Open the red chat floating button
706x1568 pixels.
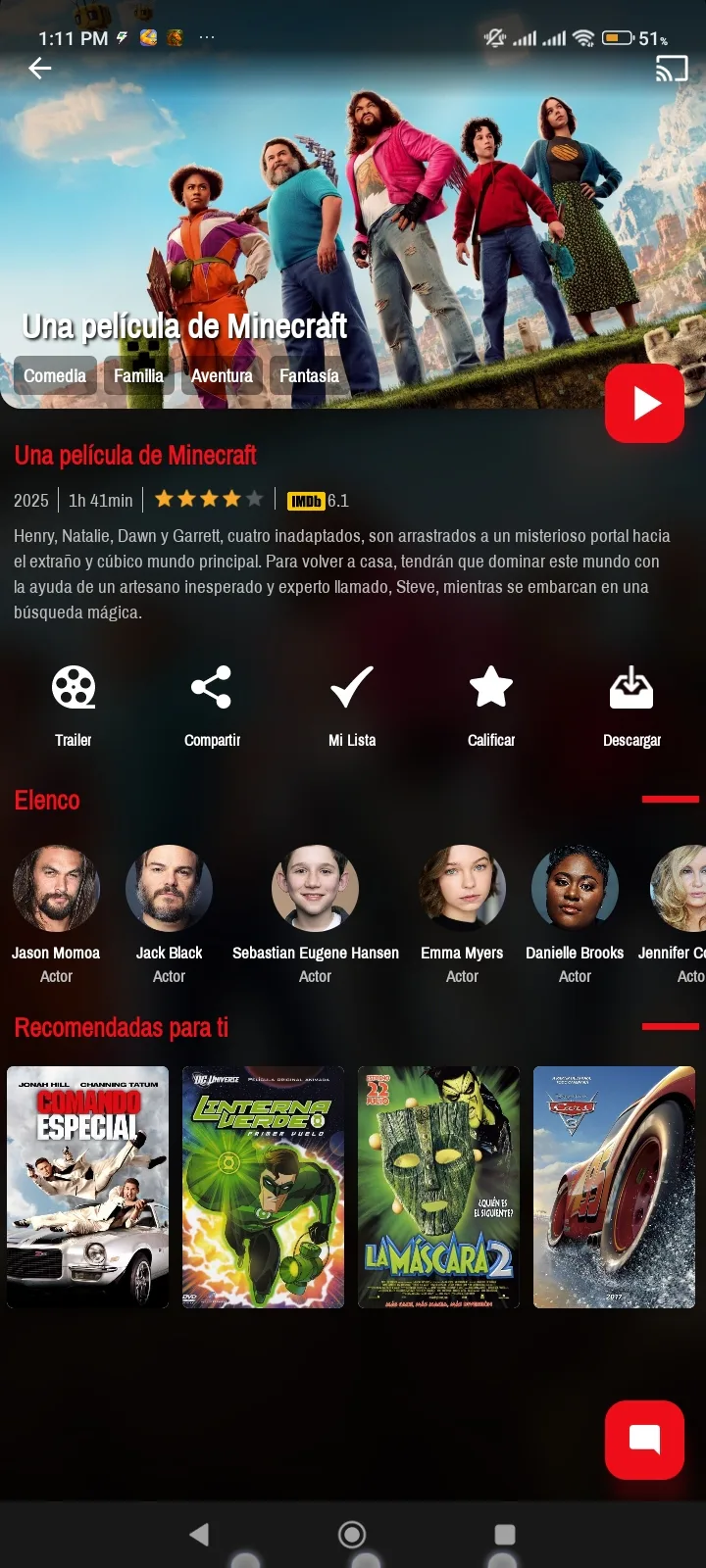[644, 1440]
